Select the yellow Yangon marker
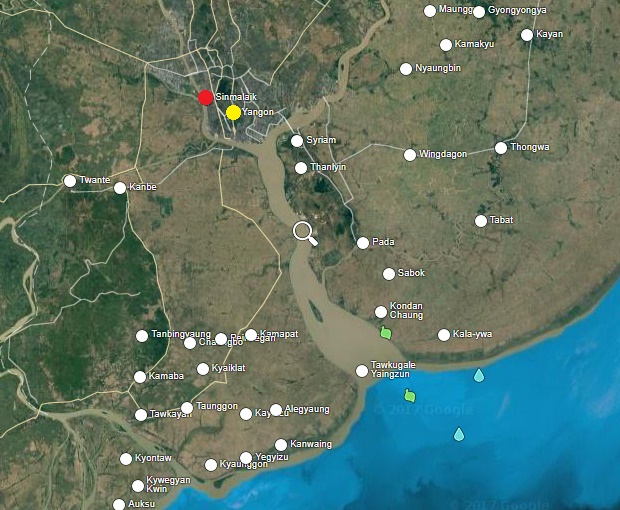Screen dimensions: 620x510 [233, 113]
